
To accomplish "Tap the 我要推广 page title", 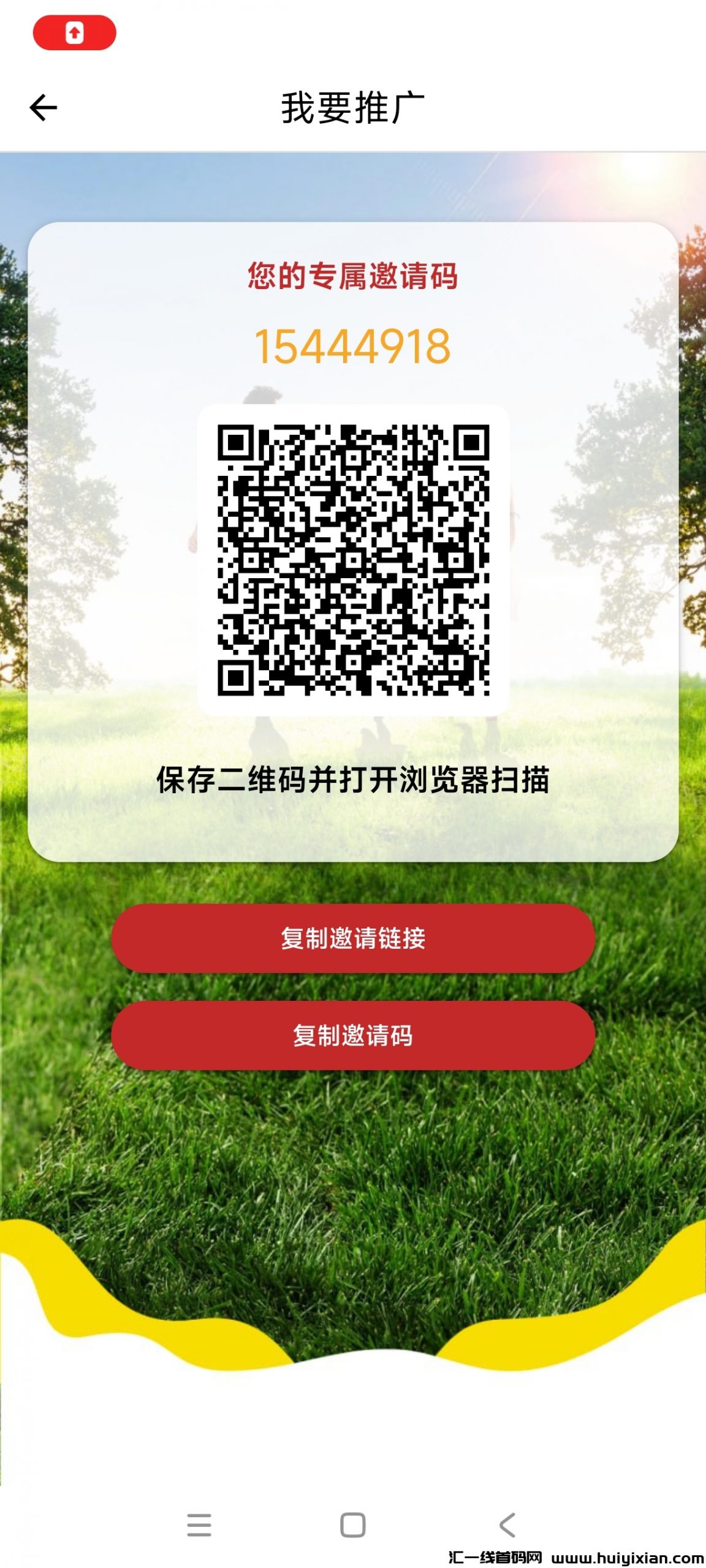I will (x=353, y=105).
